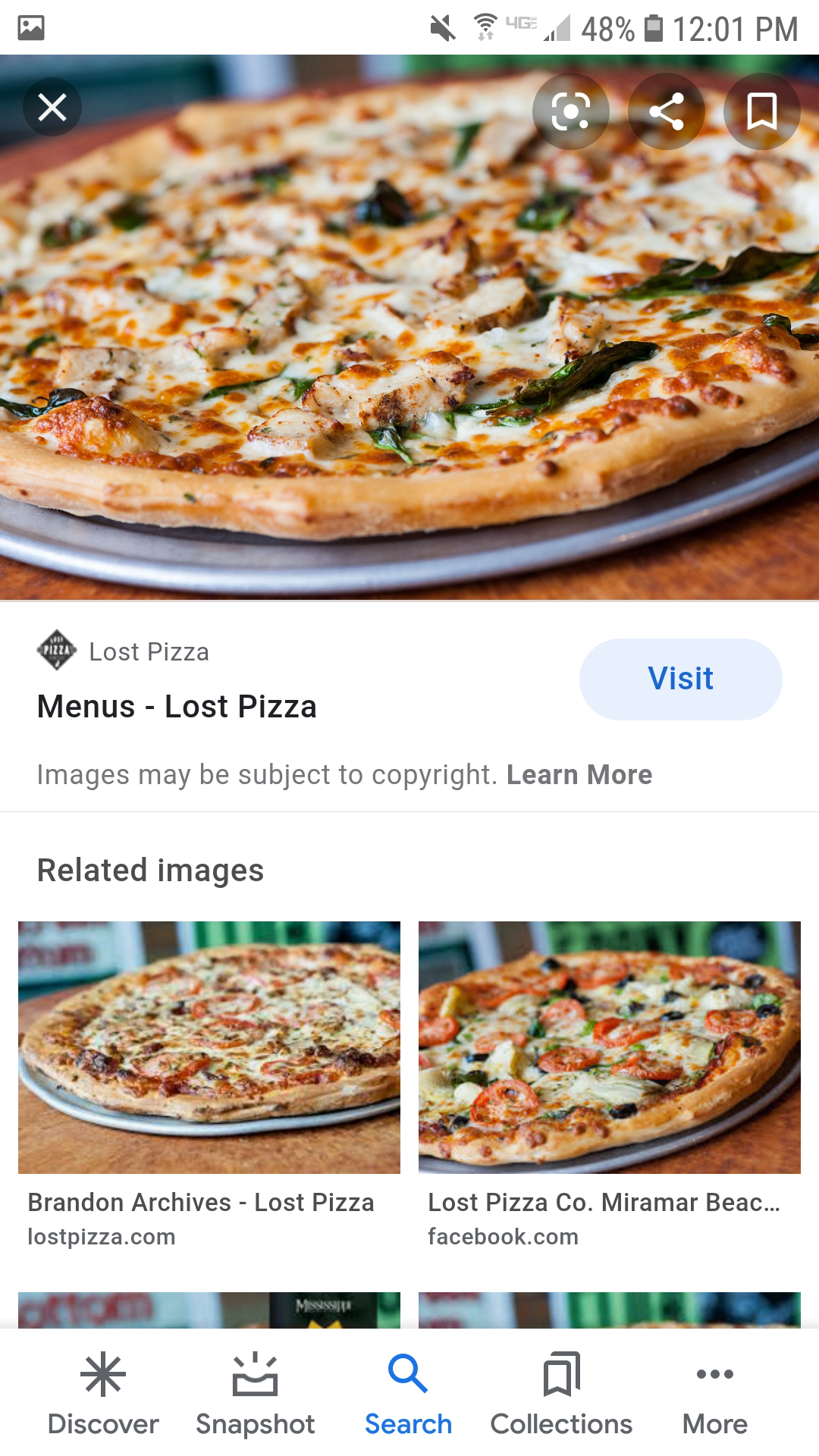Viewport: 819px width, 1456px height.
Task: Select the Search magnifier icon
Action: click(407, 1373)
